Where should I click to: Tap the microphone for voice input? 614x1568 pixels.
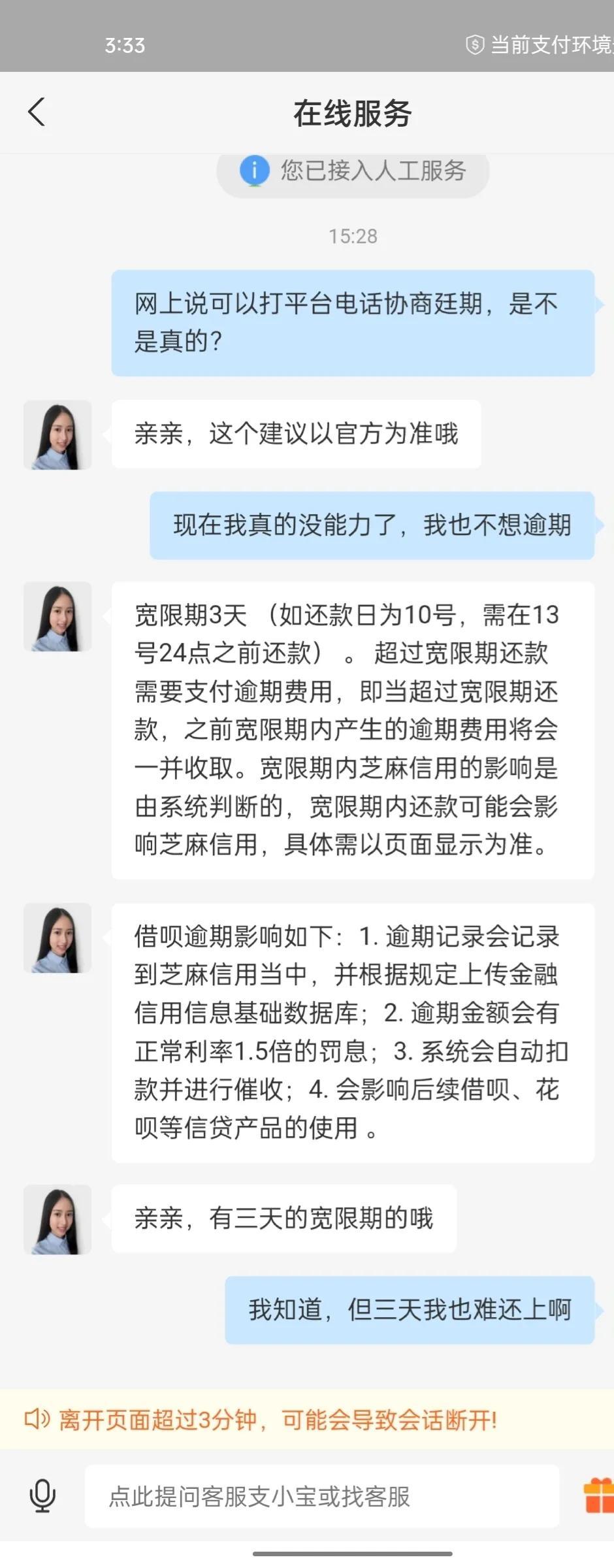[x=42, y=1495]
